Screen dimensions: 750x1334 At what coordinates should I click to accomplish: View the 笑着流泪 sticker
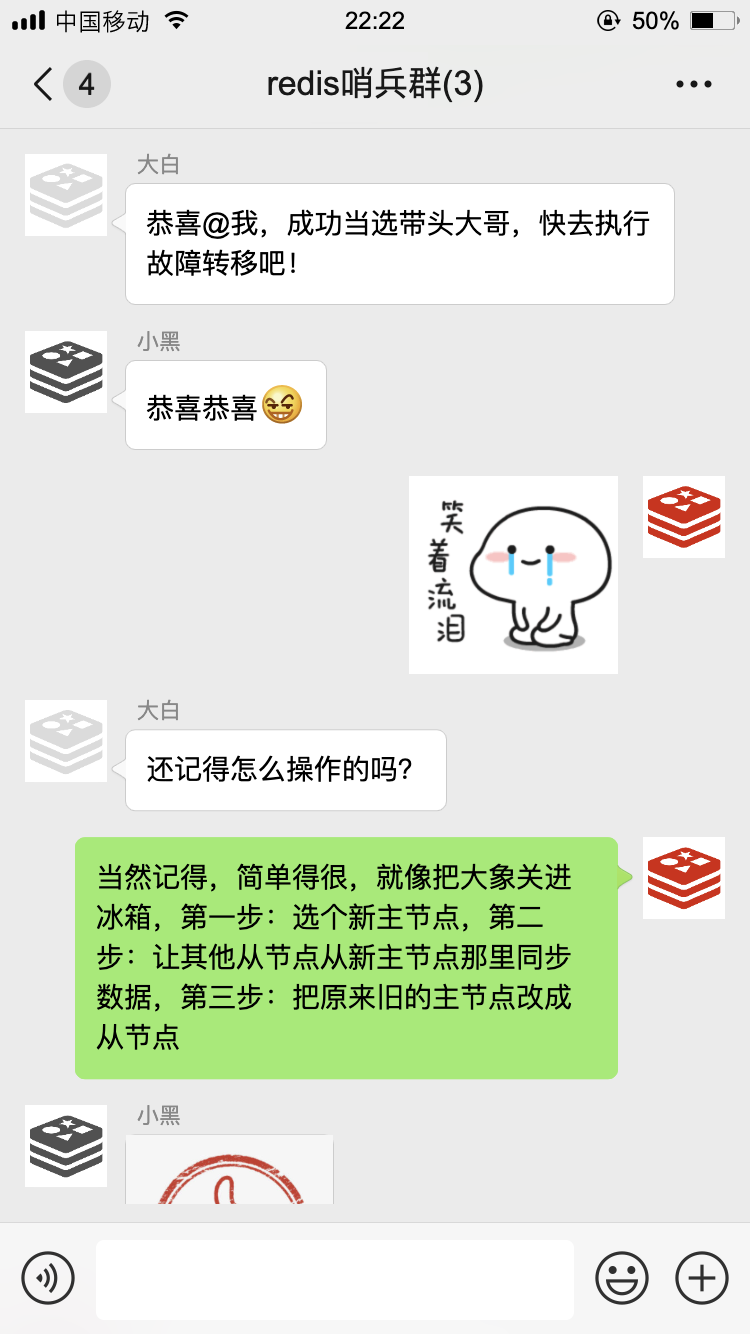point(513,574)
